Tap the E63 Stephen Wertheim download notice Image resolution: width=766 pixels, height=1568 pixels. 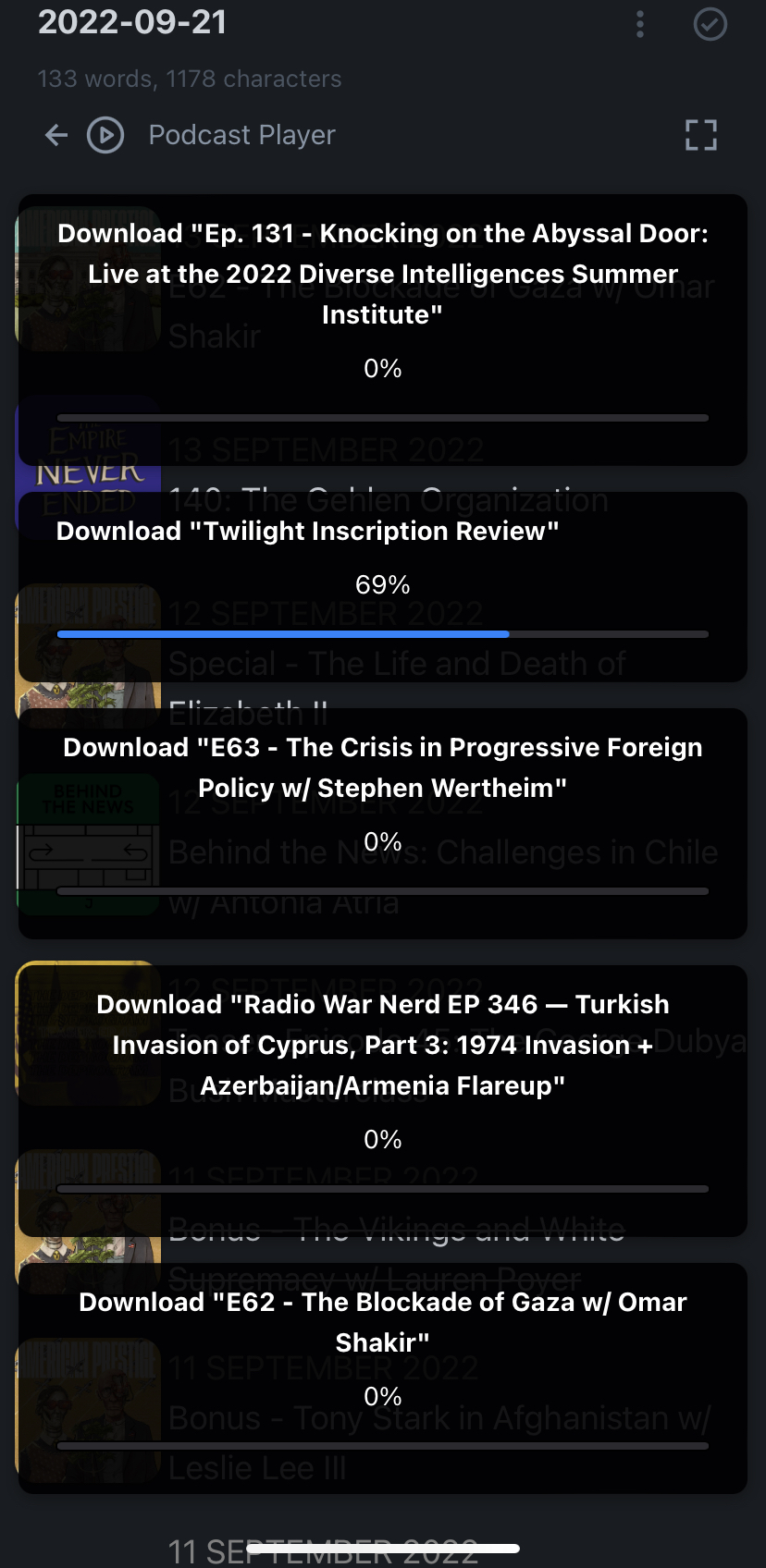pos(383,824)
